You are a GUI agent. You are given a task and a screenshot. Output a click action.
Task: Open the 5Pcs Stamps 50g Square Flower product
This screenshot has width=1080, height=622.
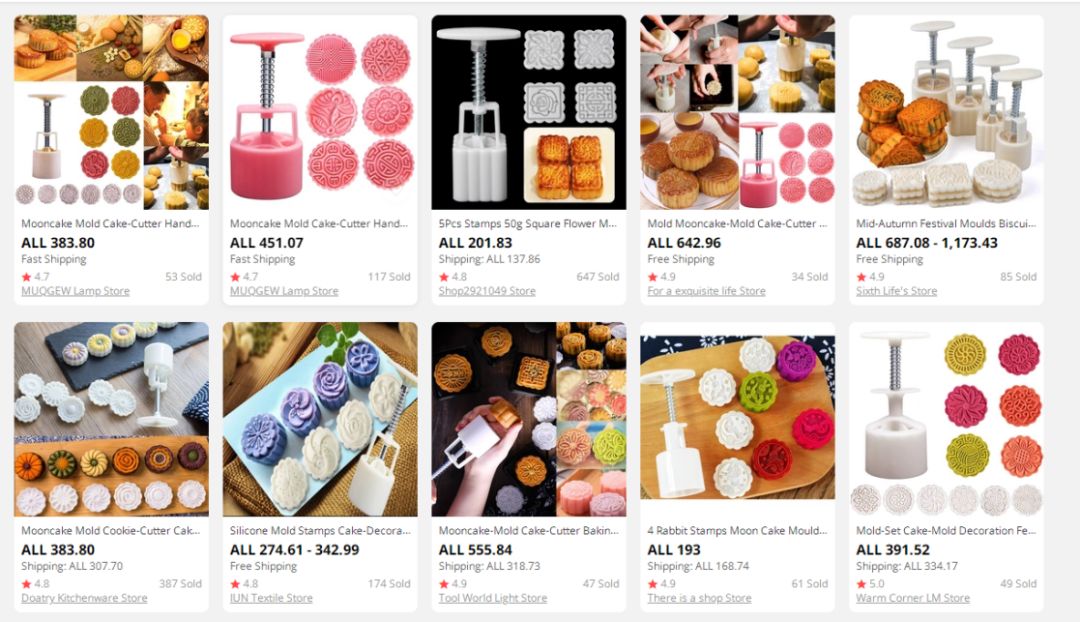pyautogui.click(x=528, y=224)
